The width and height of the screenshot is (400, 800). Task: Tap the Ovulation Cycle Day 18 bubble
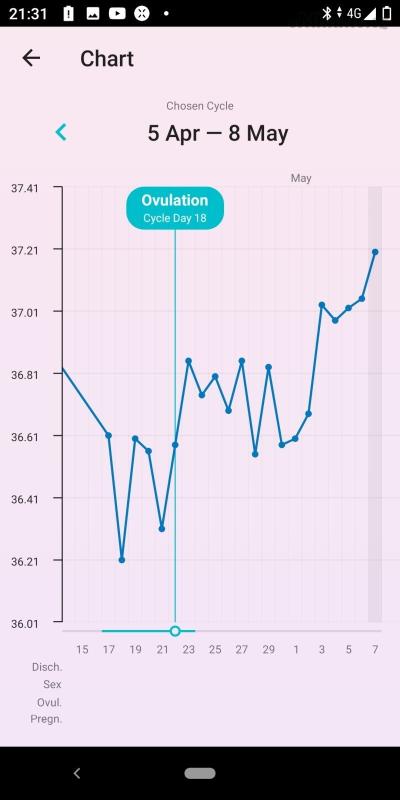(x=175, y=208)
